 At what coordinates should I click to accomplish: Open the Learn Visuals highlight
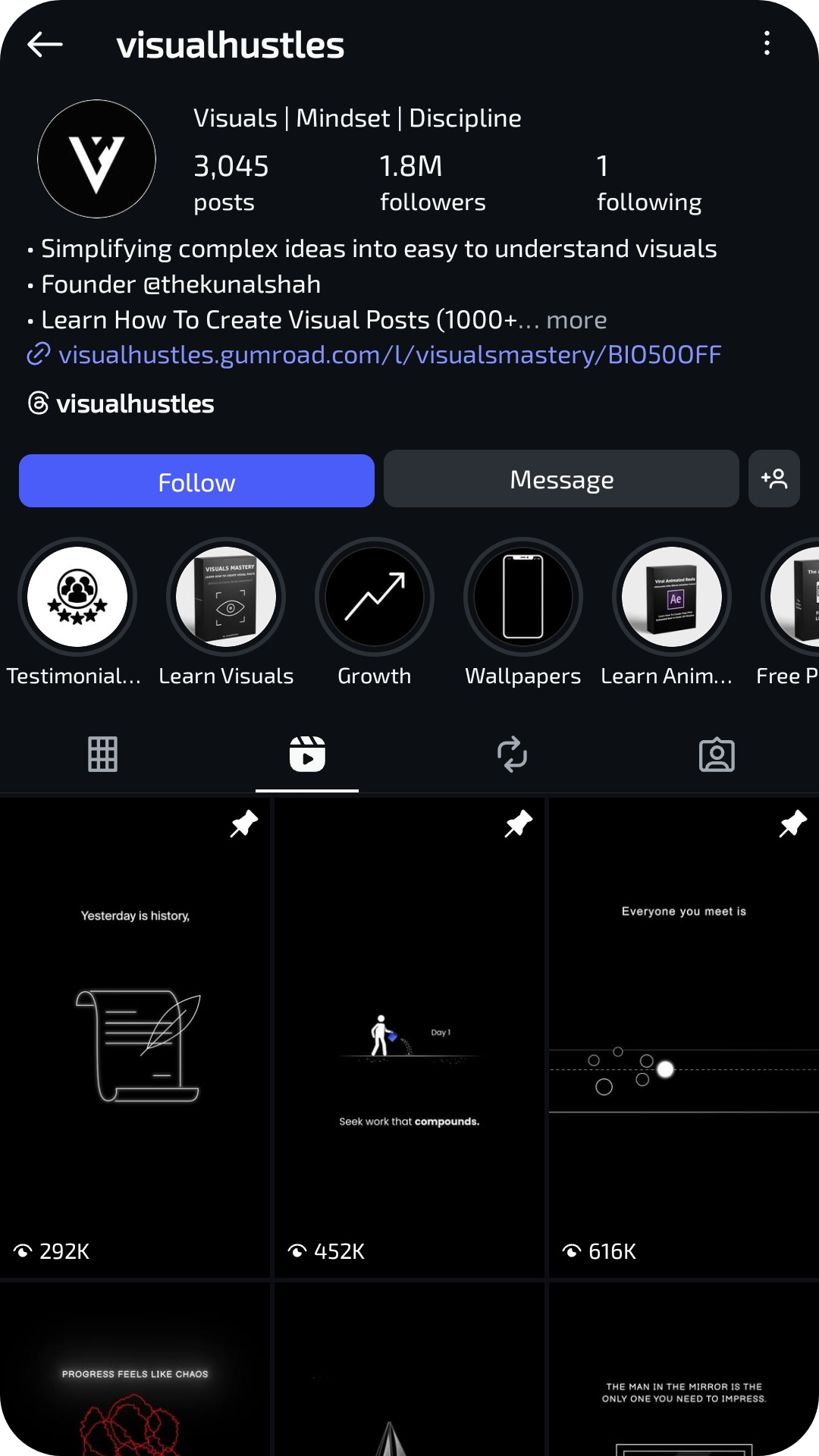pyautogui.click(x=226, y=598)
